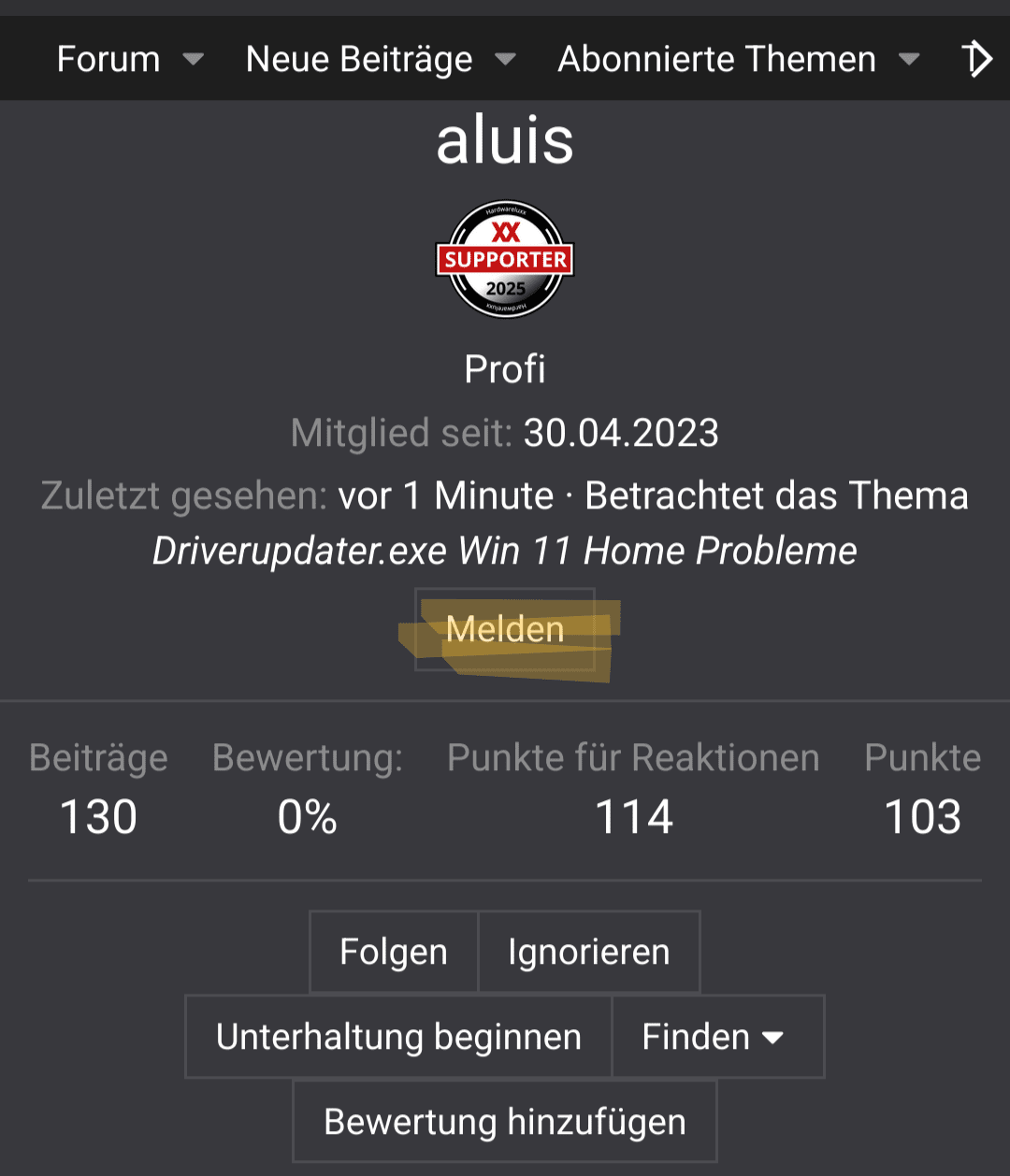1010x1176 pixels.
Task: Ignore this member via Ignorieren
Action: [x=588, y=952]
